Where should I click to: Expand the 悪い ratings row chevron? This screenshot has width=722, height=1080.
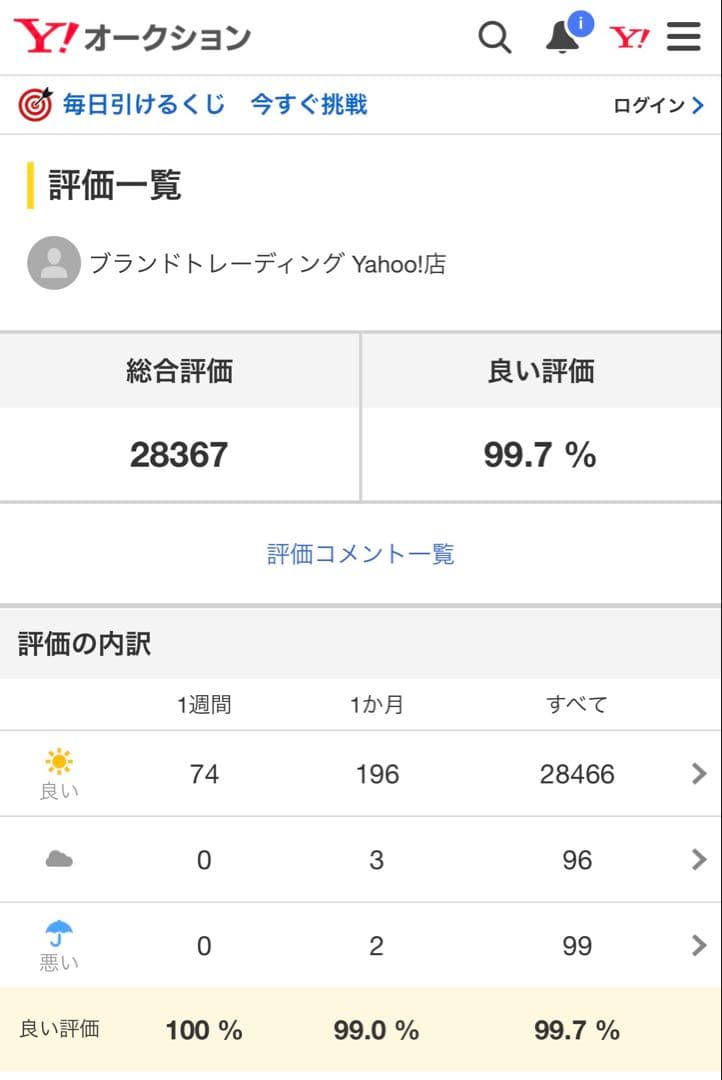pyautogui.click(x=698, y=944)
